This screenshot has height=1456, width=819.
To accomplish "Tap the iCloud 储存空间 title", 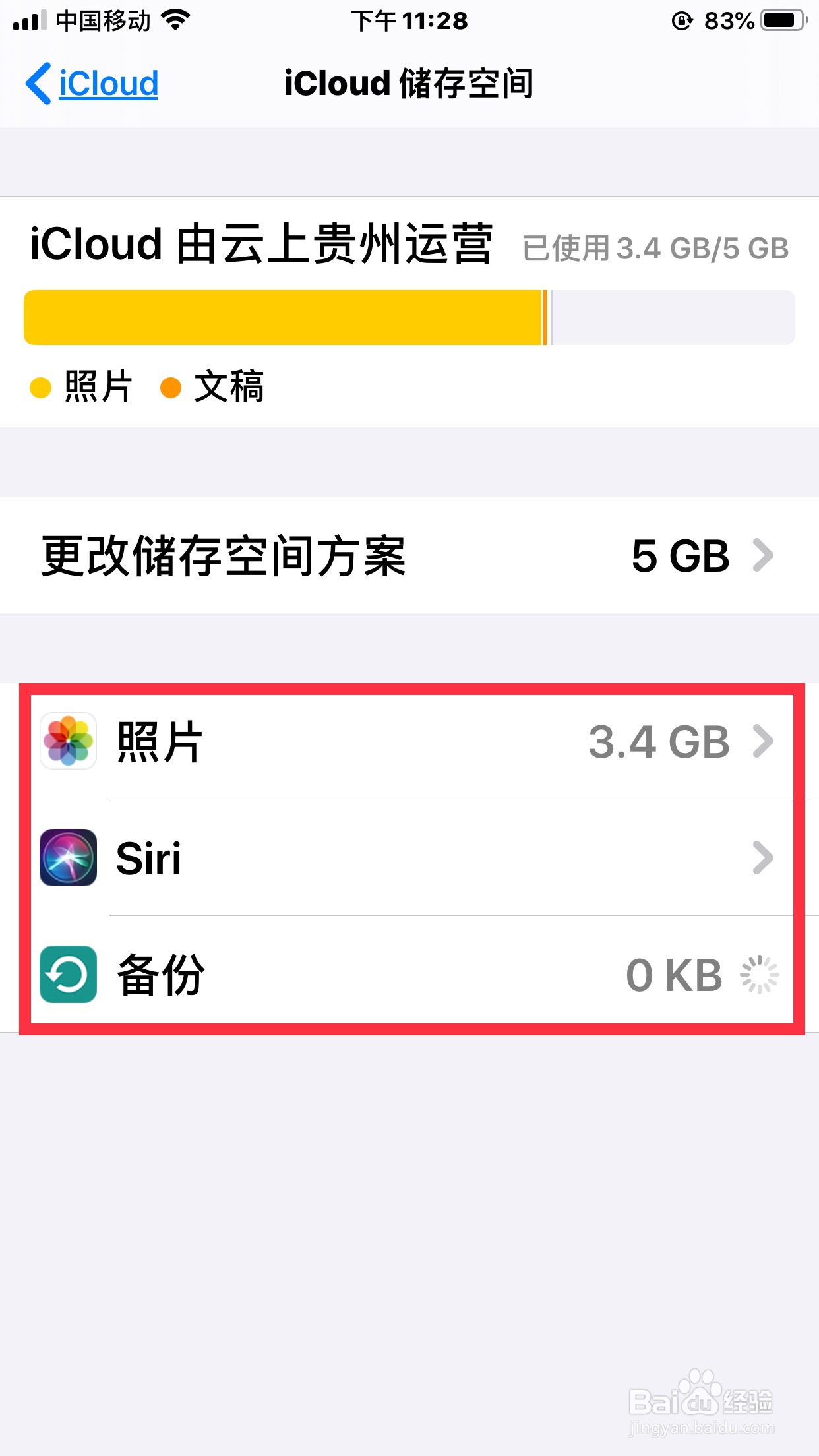I will coord(409,84).
